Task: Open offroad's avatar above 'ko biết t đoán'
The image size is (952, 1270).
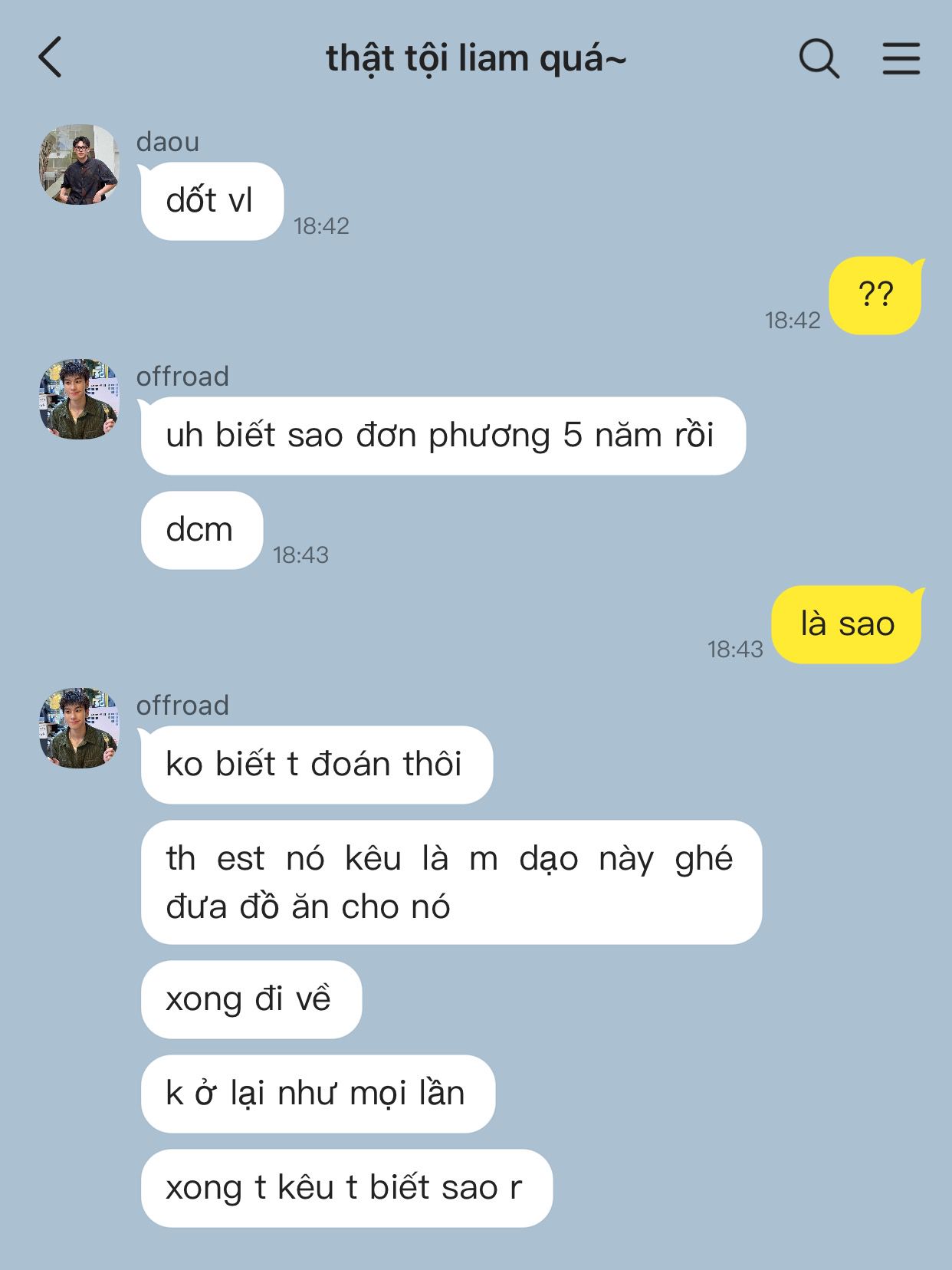Action: point(80,729)
